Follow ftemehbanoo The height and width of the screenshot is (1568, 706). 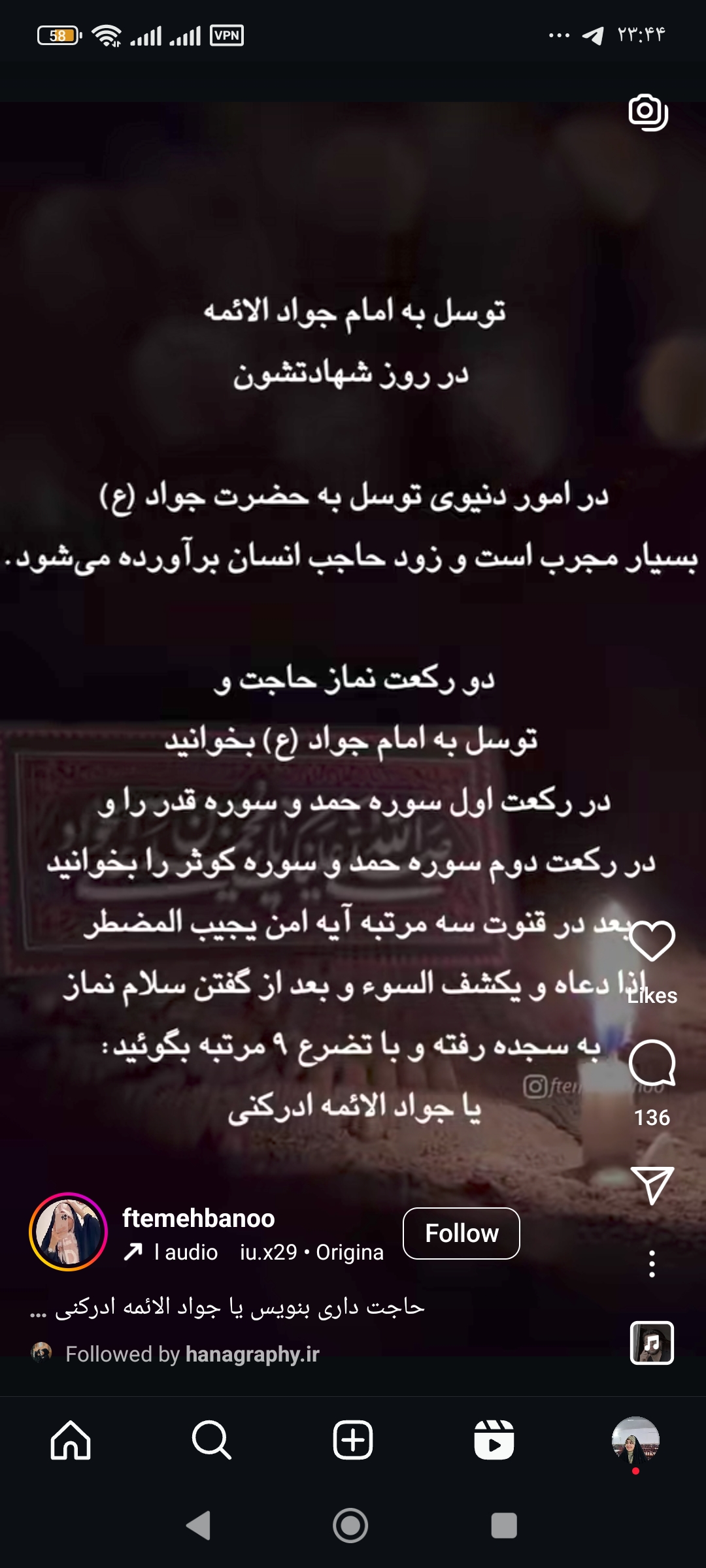tap(462, 1233)
